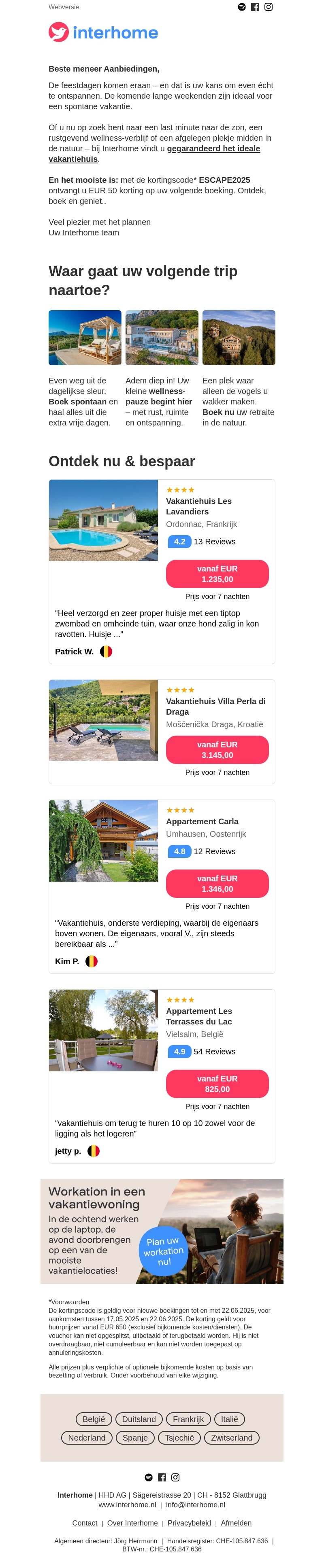
Task: Check the Les Terrasses du Lac EUR 825,00 button
Action: pos(217,1084)
